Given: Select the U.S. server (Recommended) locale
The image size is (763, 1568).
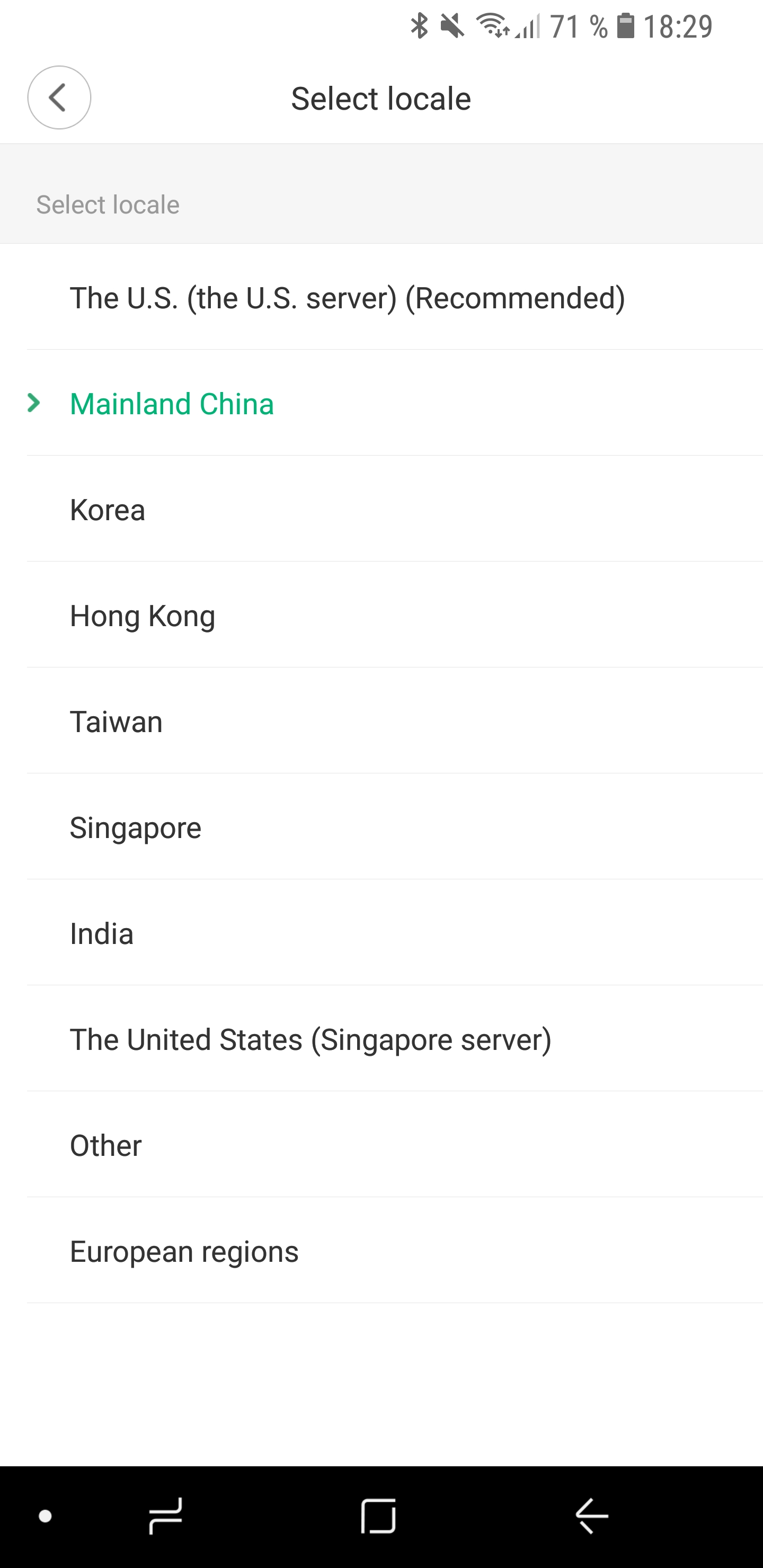Looking at the screenshot, I should 347,298.
